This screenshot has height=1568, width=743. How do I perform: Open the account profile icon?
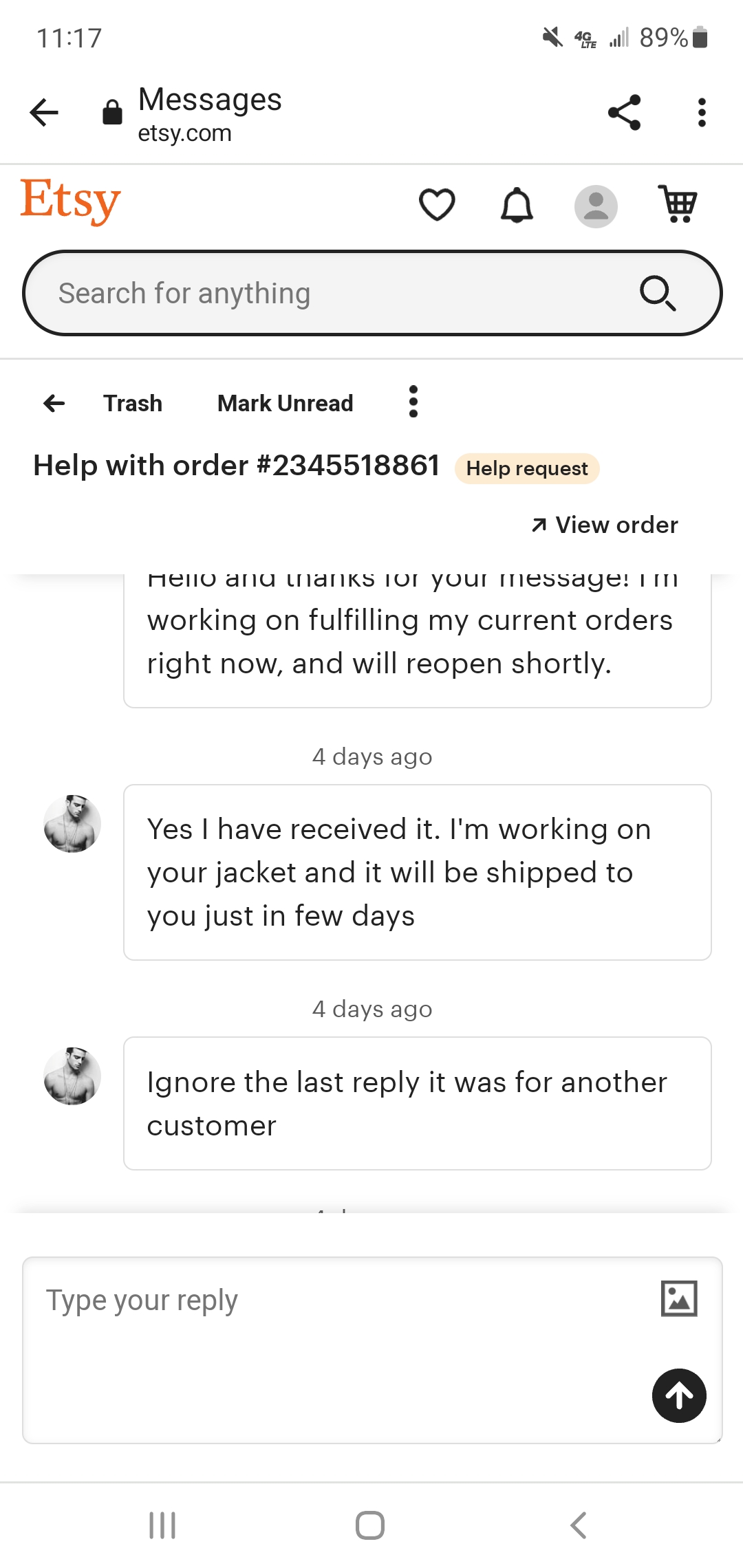coord(596,204)
